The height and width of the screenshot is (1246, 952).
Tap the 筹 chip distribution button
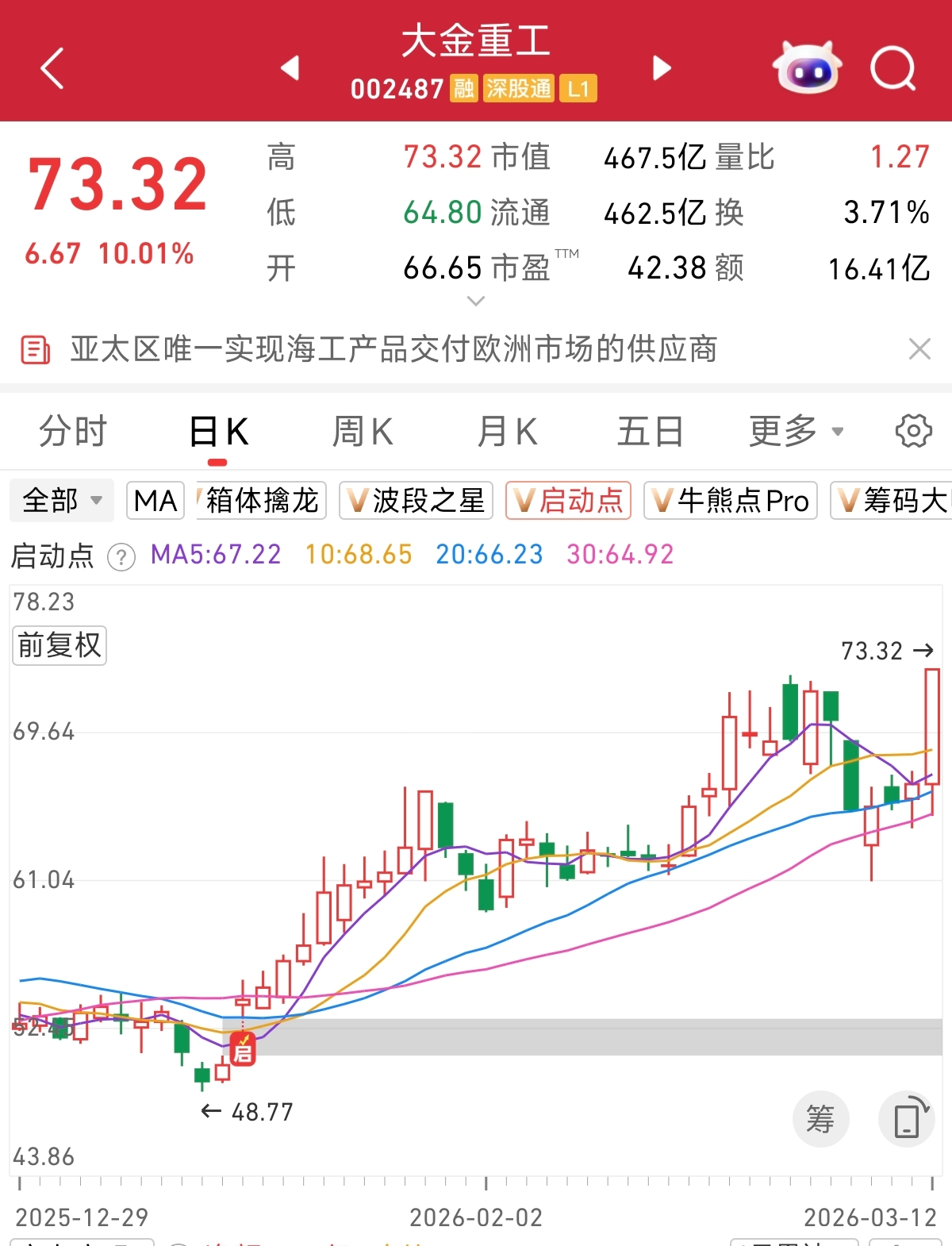pyautogui.click(x=820, y=1120)
